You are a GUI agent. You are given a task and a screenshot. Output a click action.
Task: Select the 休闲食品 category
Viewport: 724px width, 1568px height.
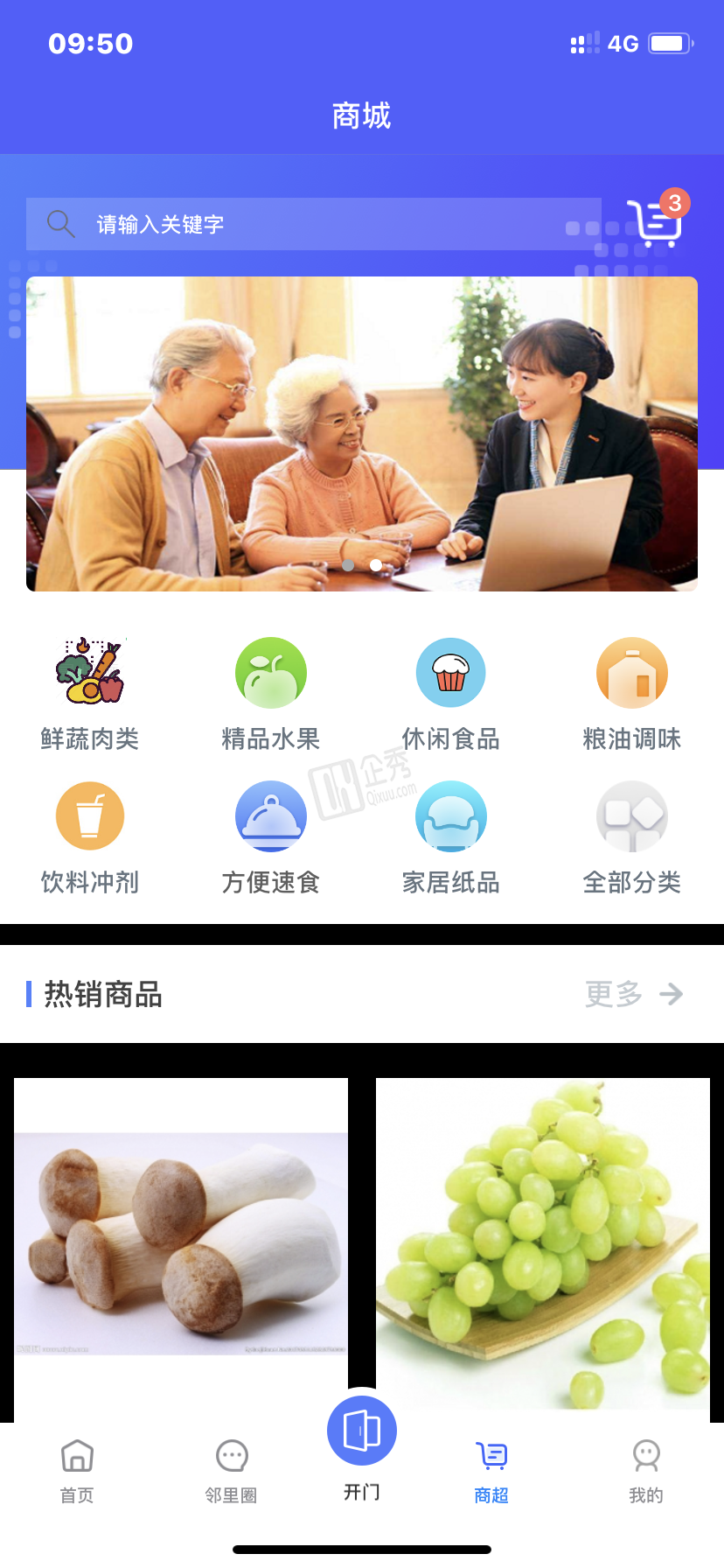451,693
